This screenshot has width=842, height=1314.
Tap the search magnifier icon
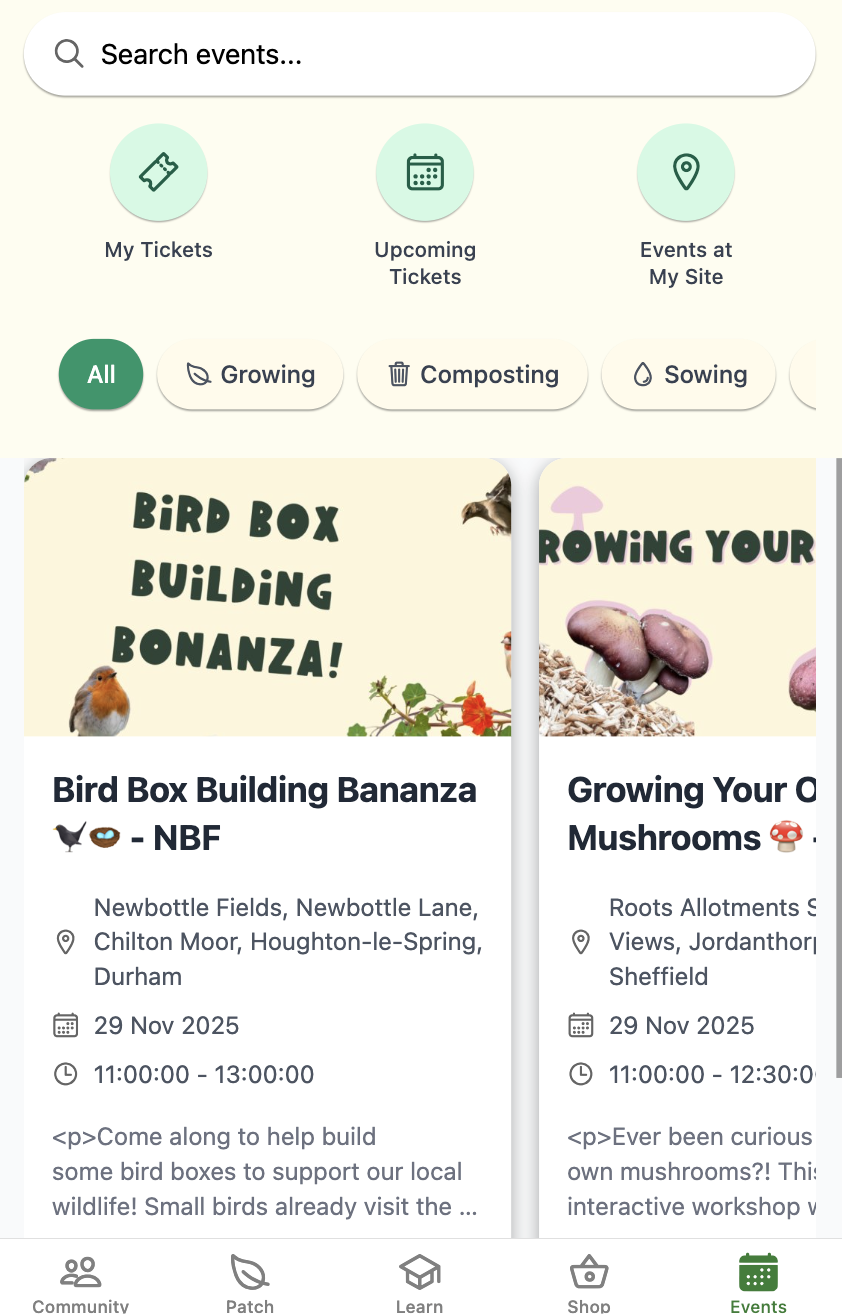[68, 53]
